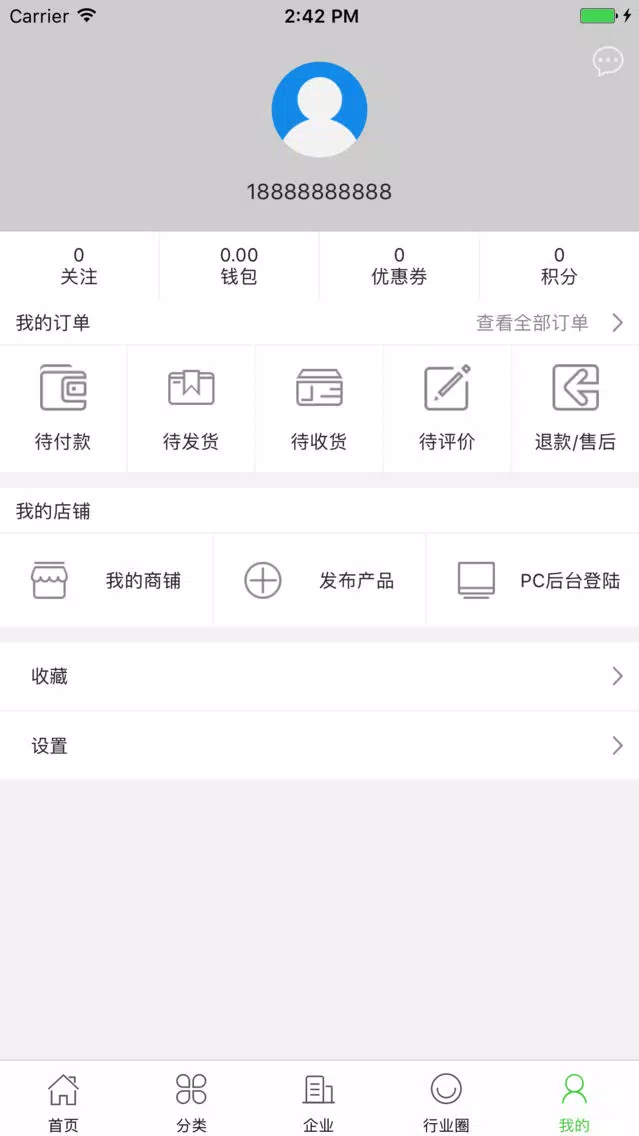Open 待发货 awaiting shipment orders
The image size is (639, 1136).
191,409
